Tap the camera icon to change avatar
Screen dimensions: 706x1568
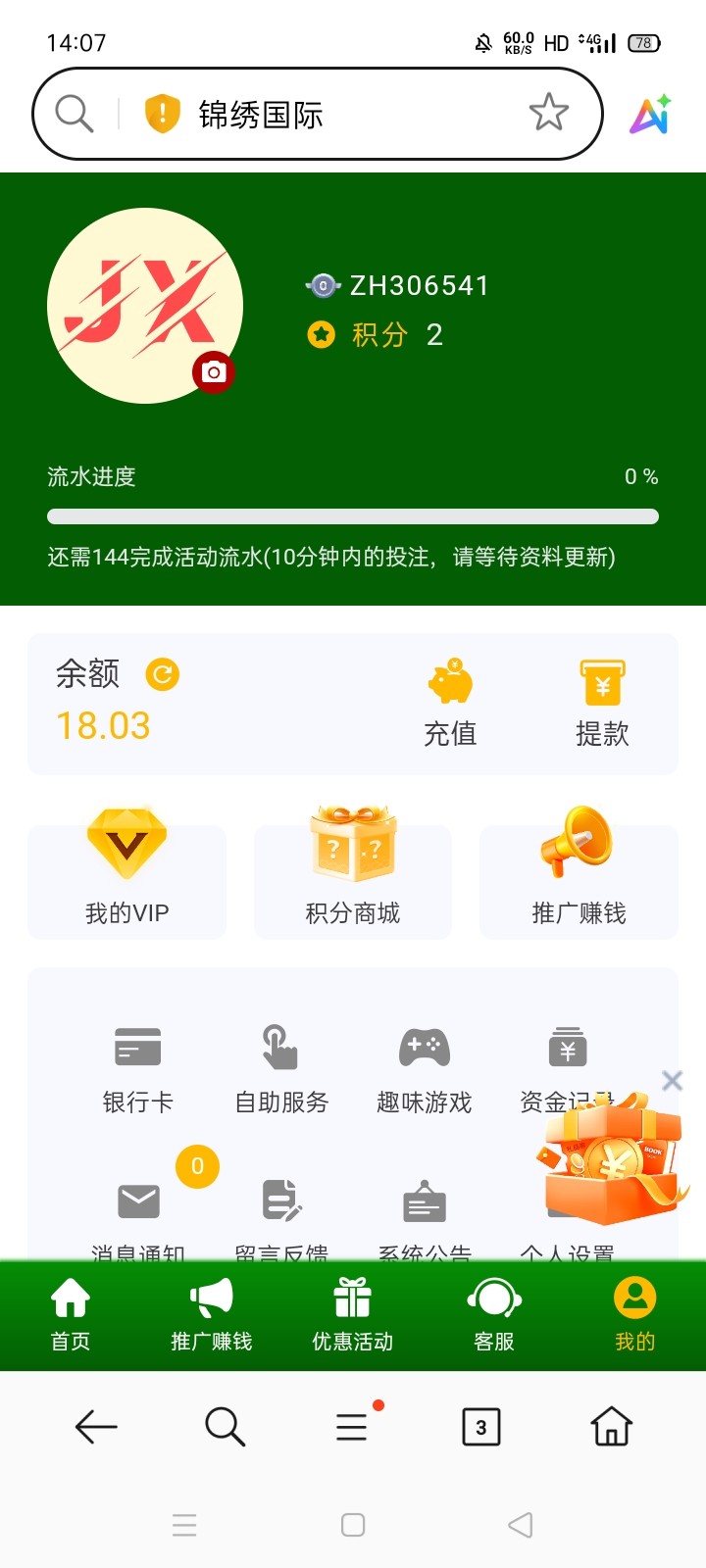214,372
